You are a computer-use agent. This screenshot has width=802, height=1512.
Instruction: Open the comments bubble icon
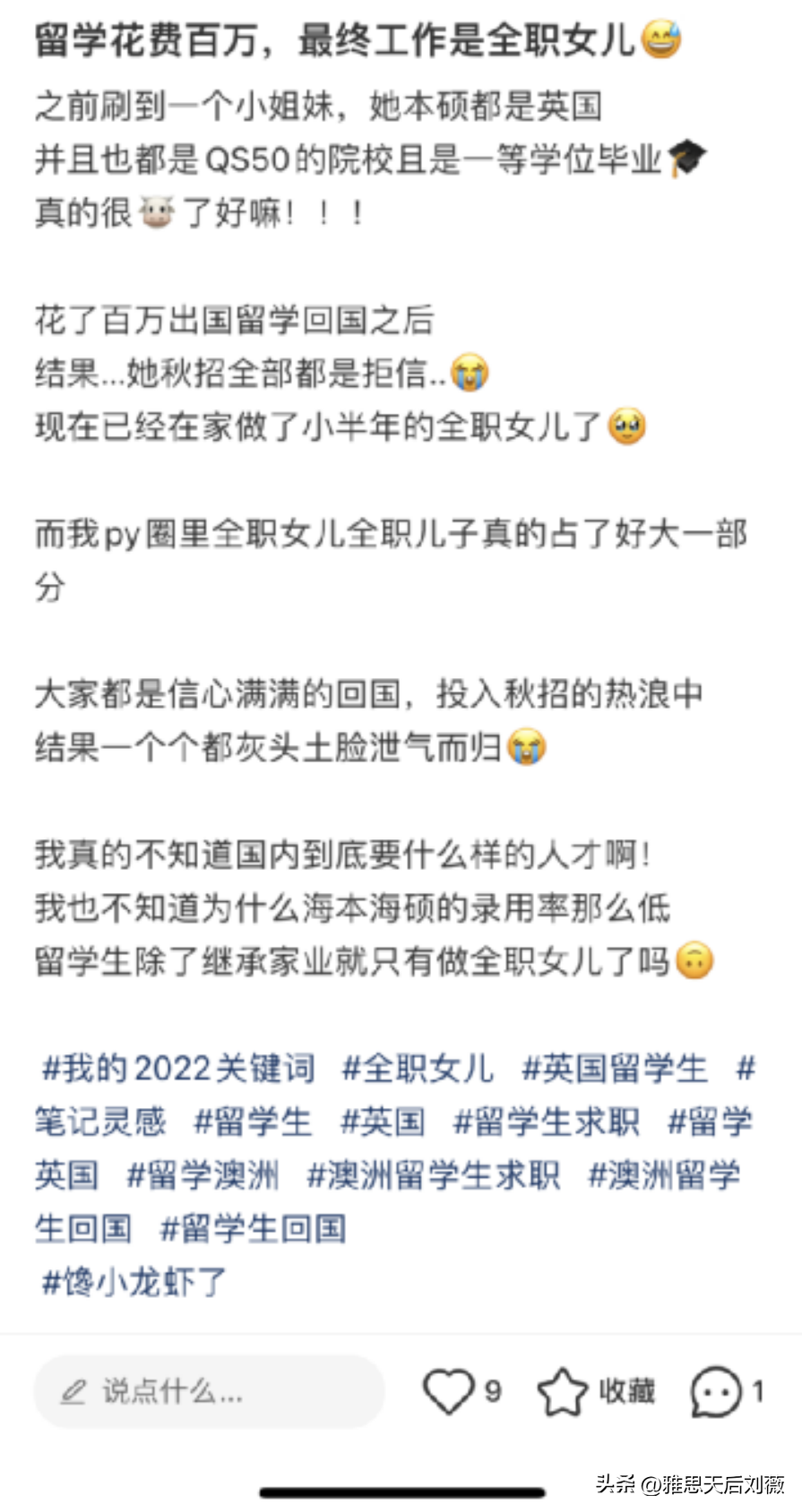(716, 1392)
